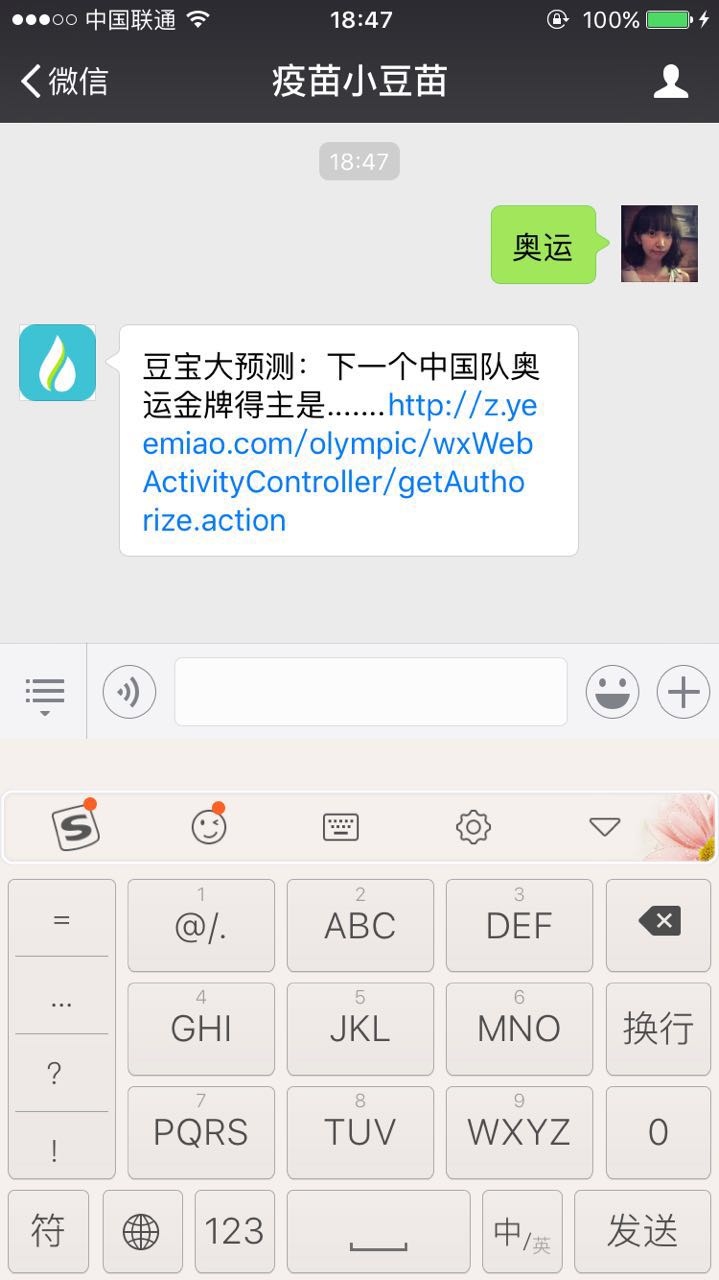Tap the keyboard backspace key
This screenshot has width=719, height=1280.
(658, 924)
